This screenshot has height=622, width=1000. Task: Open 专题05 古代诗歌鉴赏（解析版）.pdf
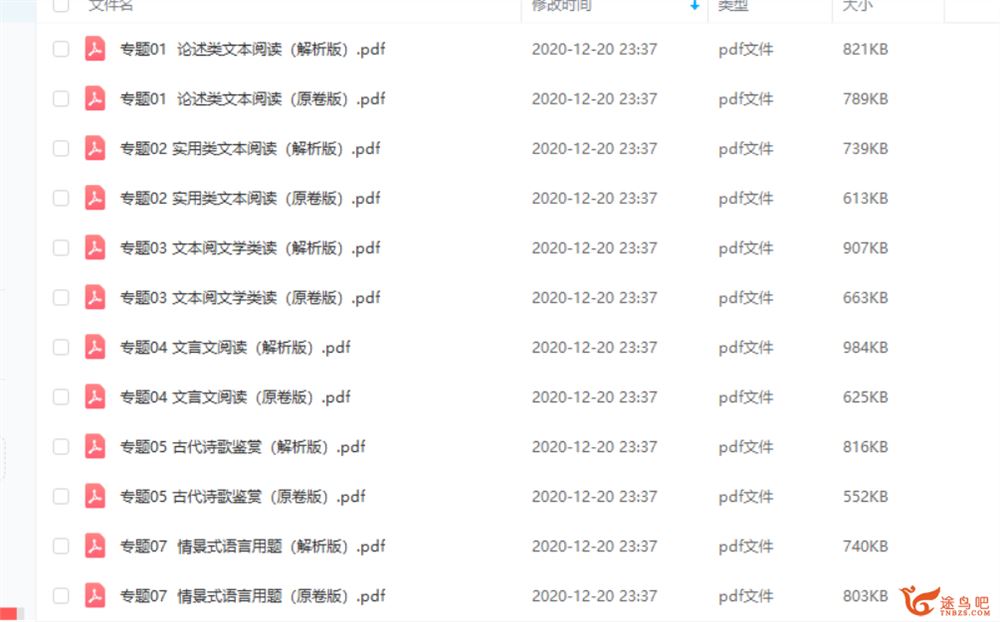pos(243,446)
